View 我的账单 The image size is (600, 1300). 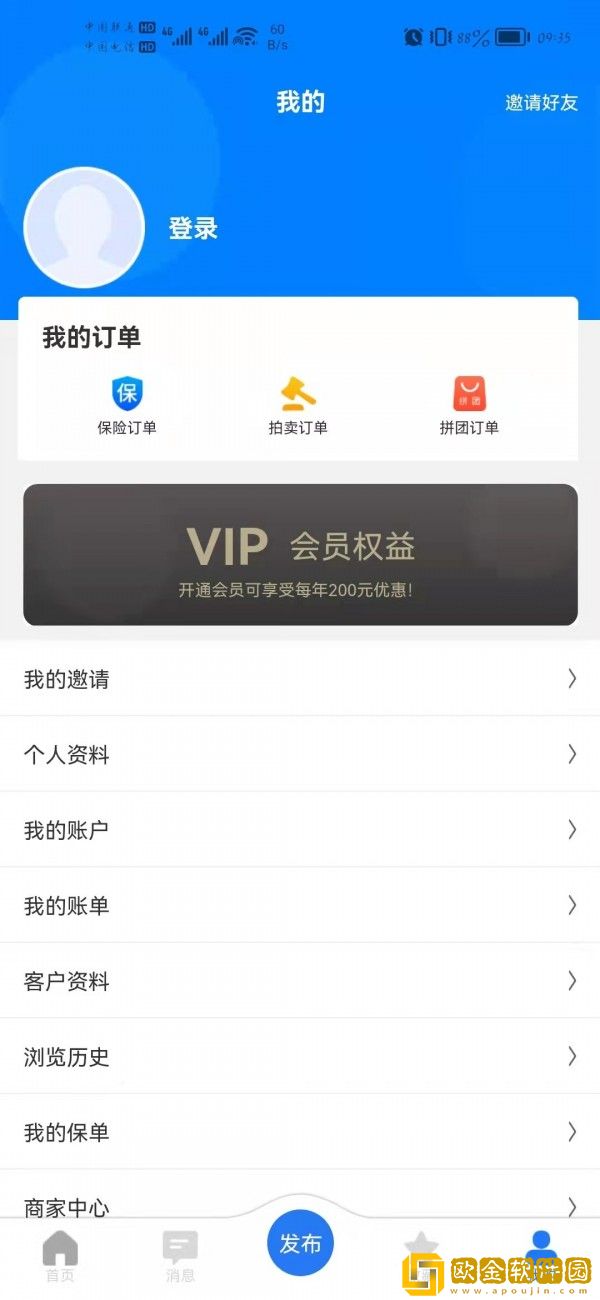point(300,906)
